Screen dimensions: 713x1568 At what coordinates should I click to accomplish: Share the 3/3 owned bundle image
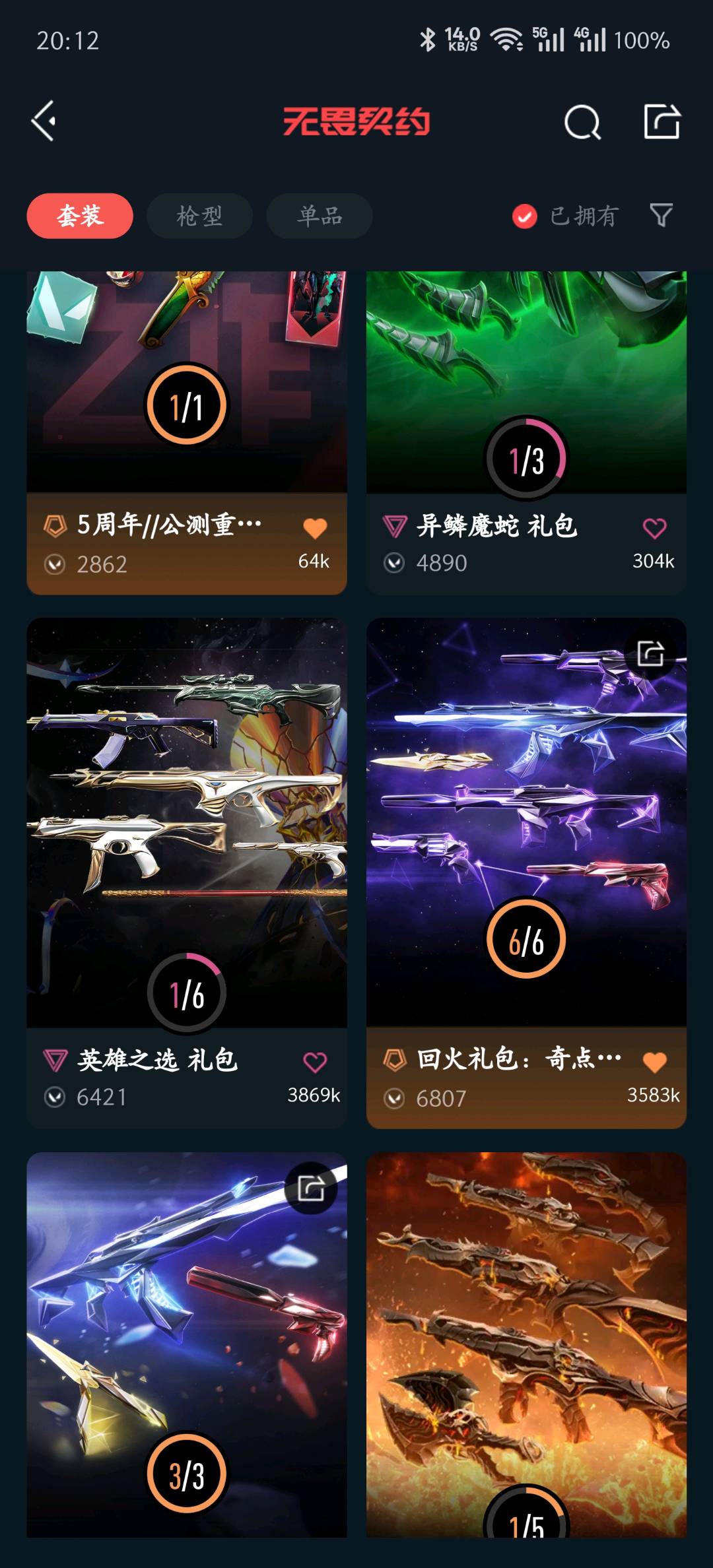(x=311, y=1189)
